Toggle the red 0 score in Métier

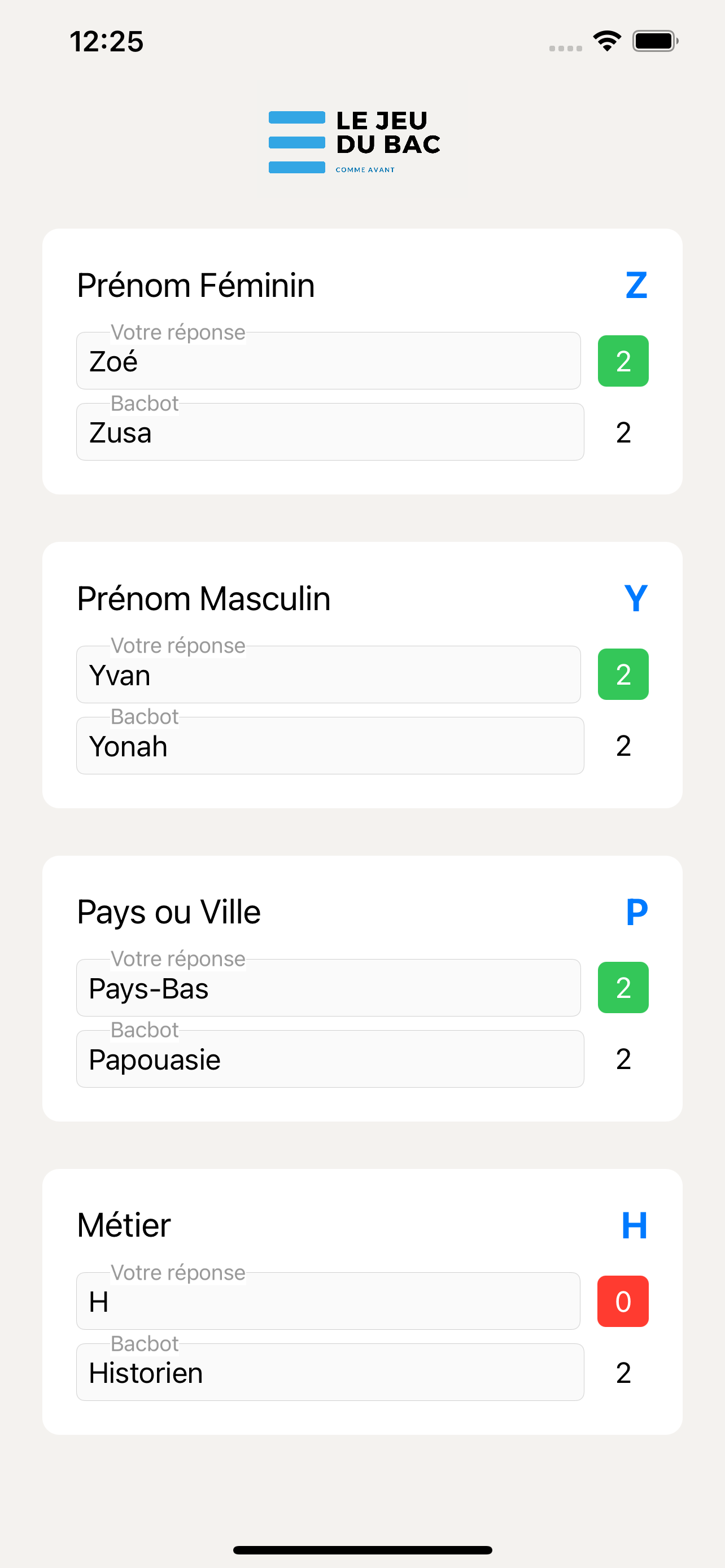[623, 1301]
